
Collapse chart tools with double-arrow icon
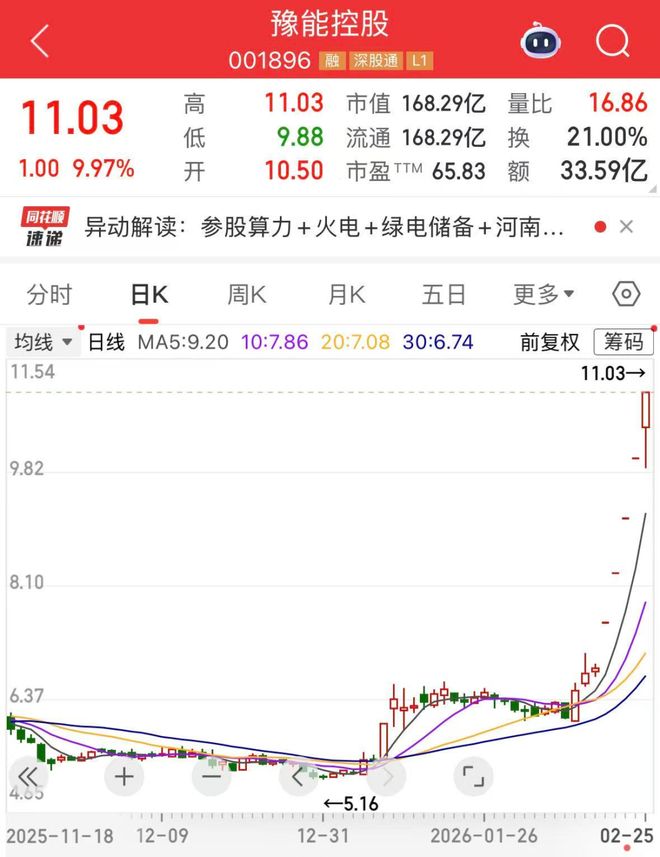[29, 776]
